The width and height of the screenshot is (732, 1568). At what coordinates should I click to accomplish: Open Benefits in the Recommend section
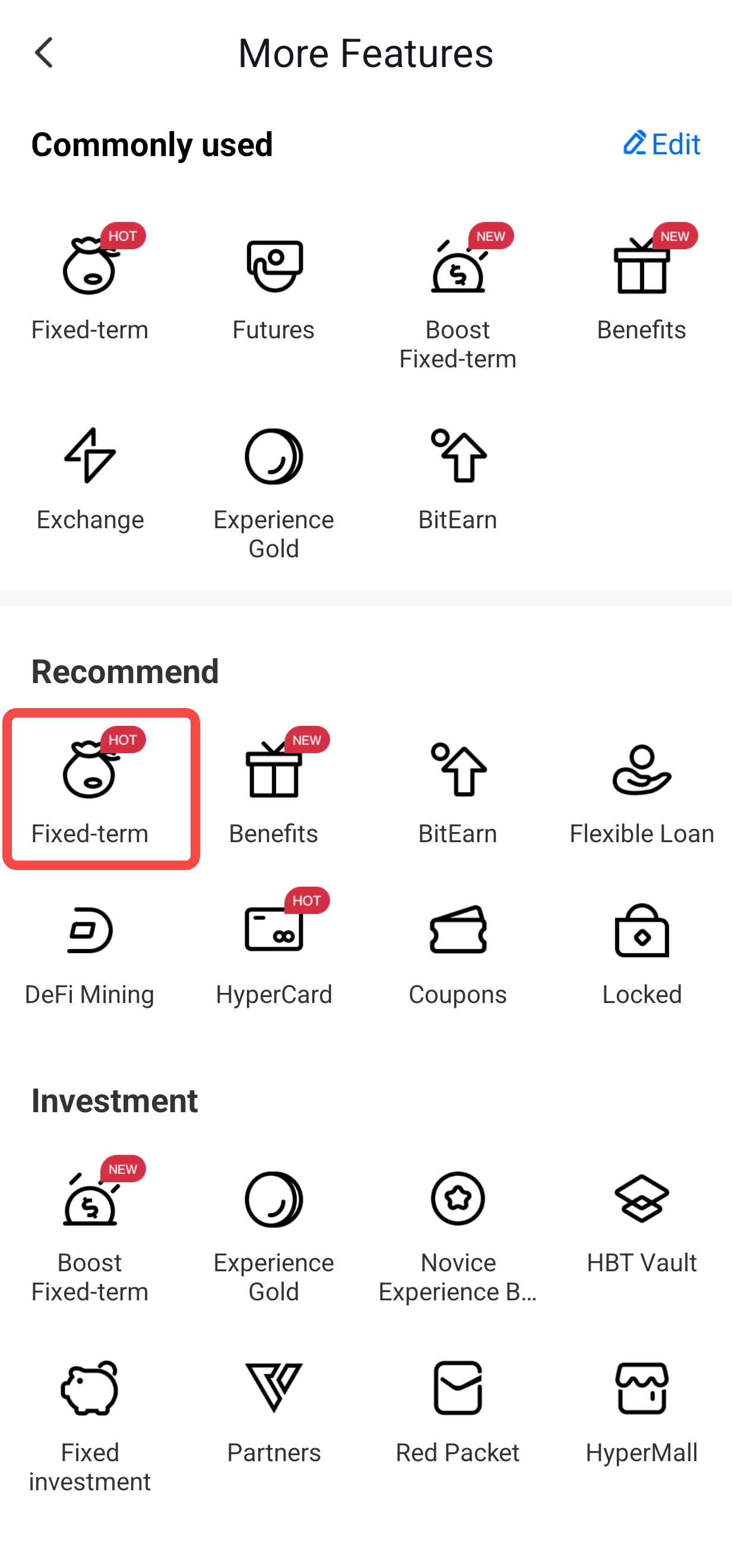click(x=274, y=790)
